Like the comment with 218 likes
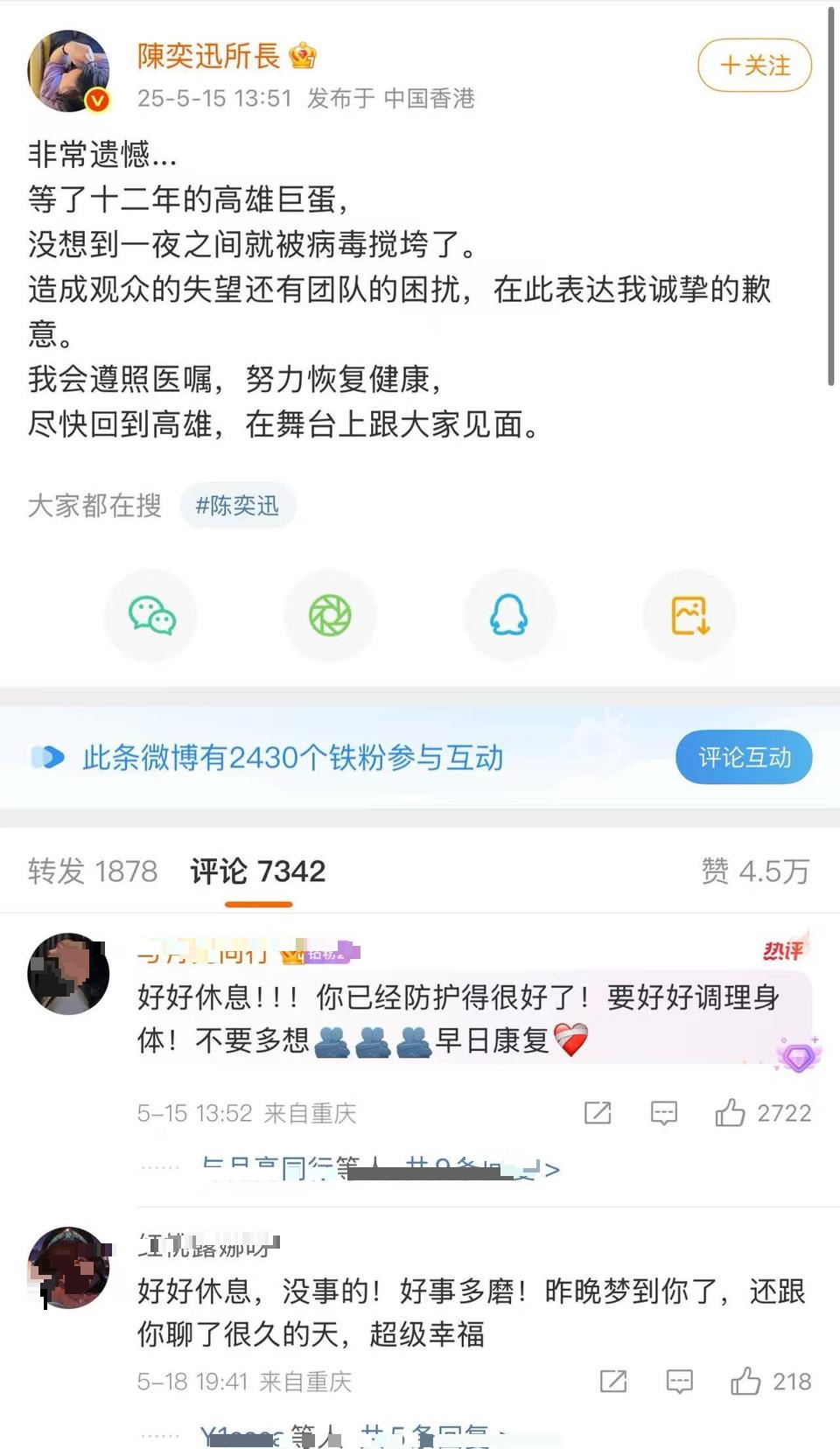This screenshot has height=1449, width=840. 771,1382
